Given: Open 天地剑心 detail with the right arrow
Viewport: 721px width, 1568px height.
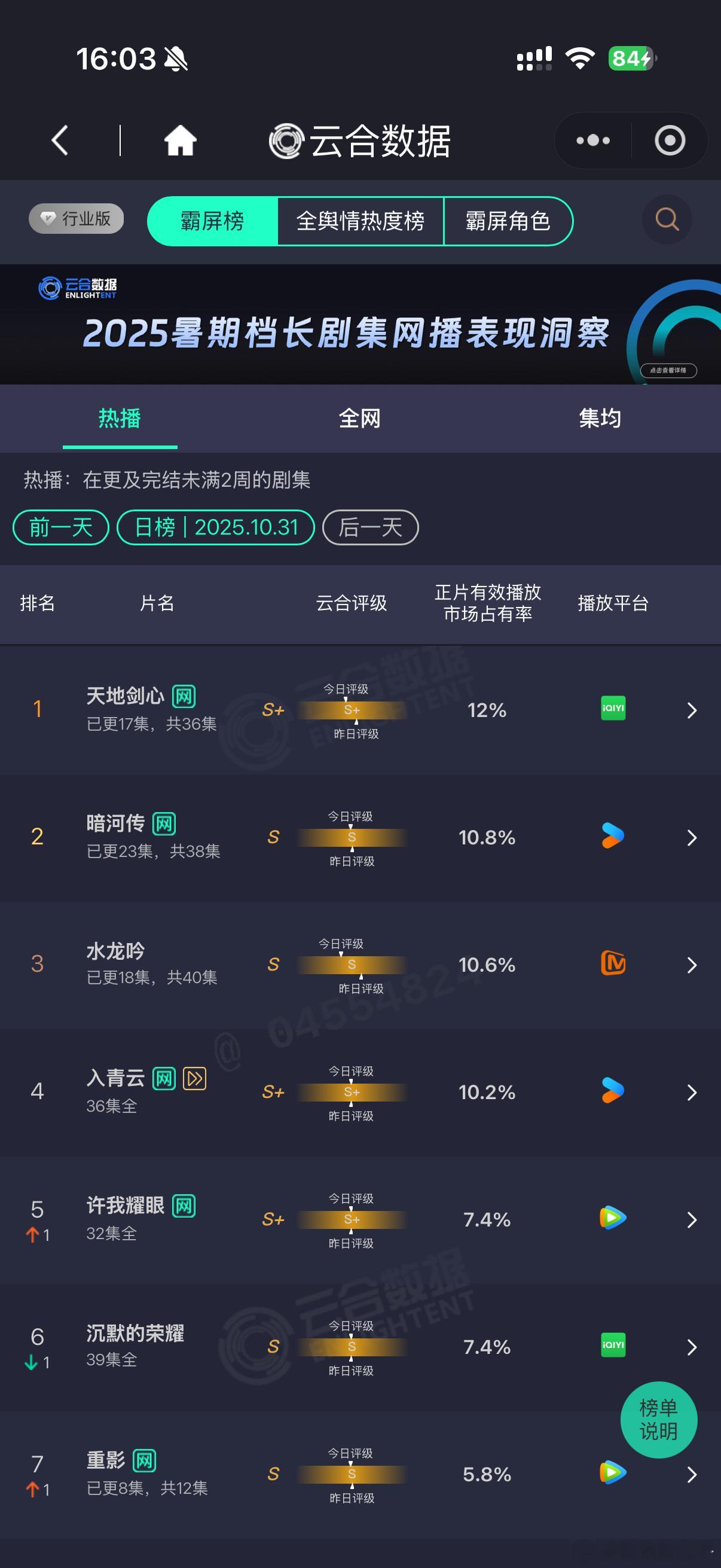Looking at the screenshot, I should point(691,710).
